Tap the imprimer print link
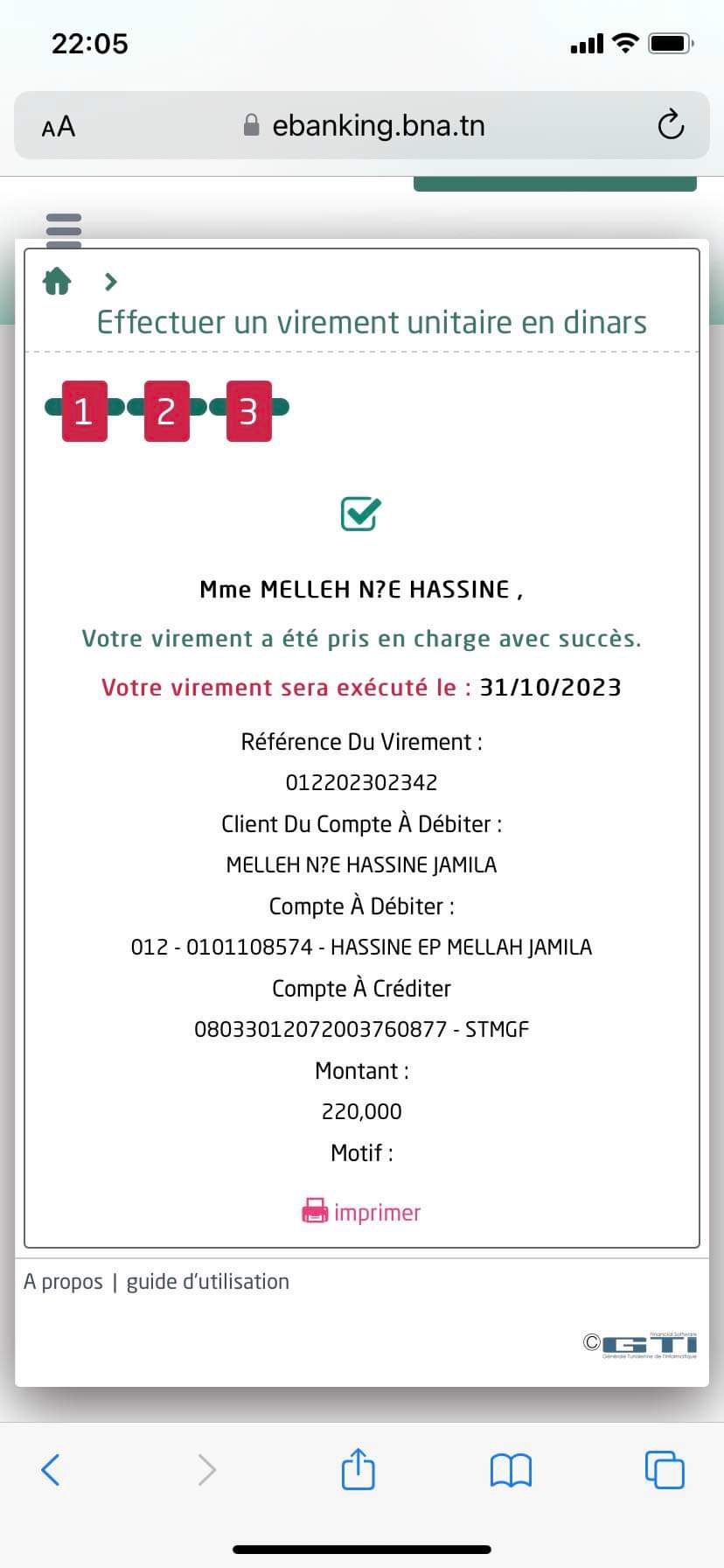 pos(361,1212)
